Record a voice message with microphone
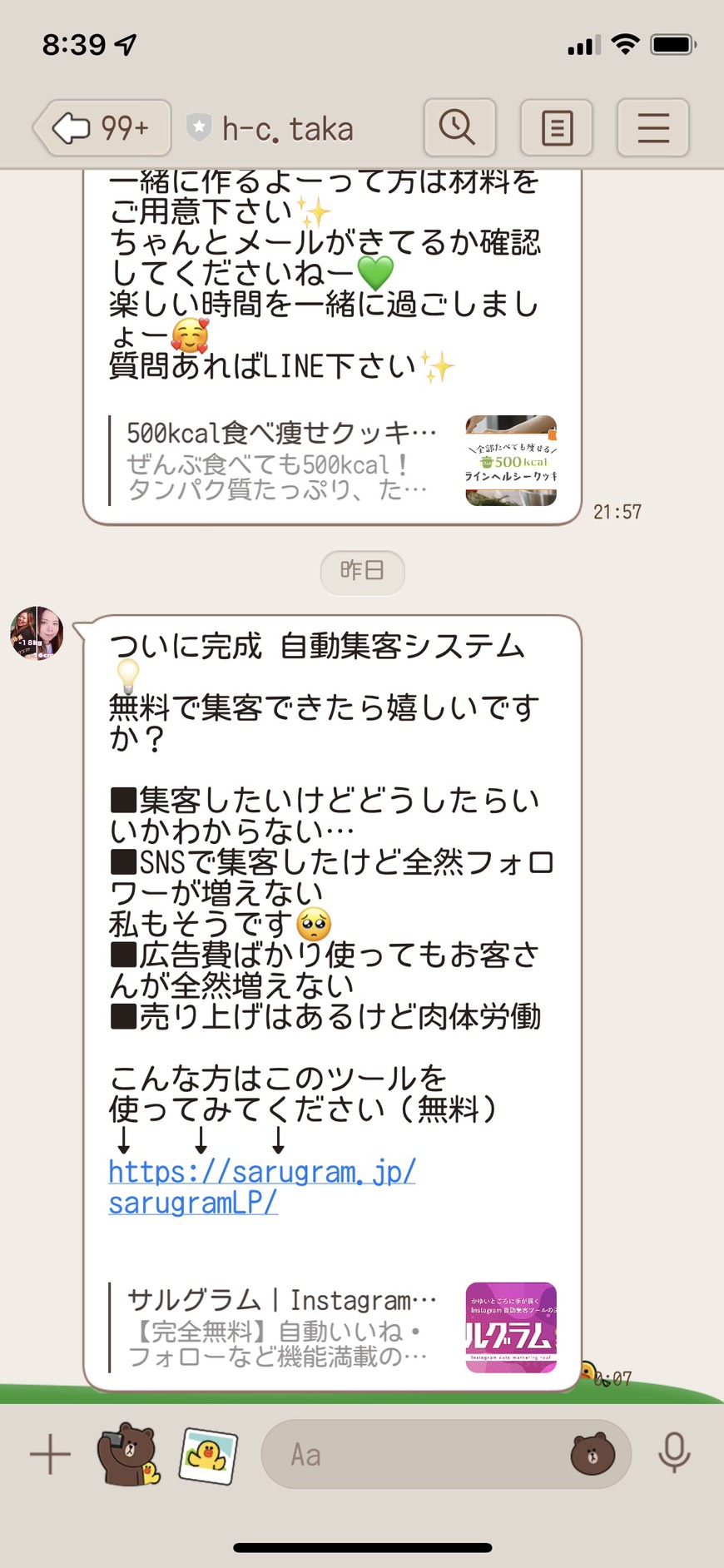 click(674, 1453)
